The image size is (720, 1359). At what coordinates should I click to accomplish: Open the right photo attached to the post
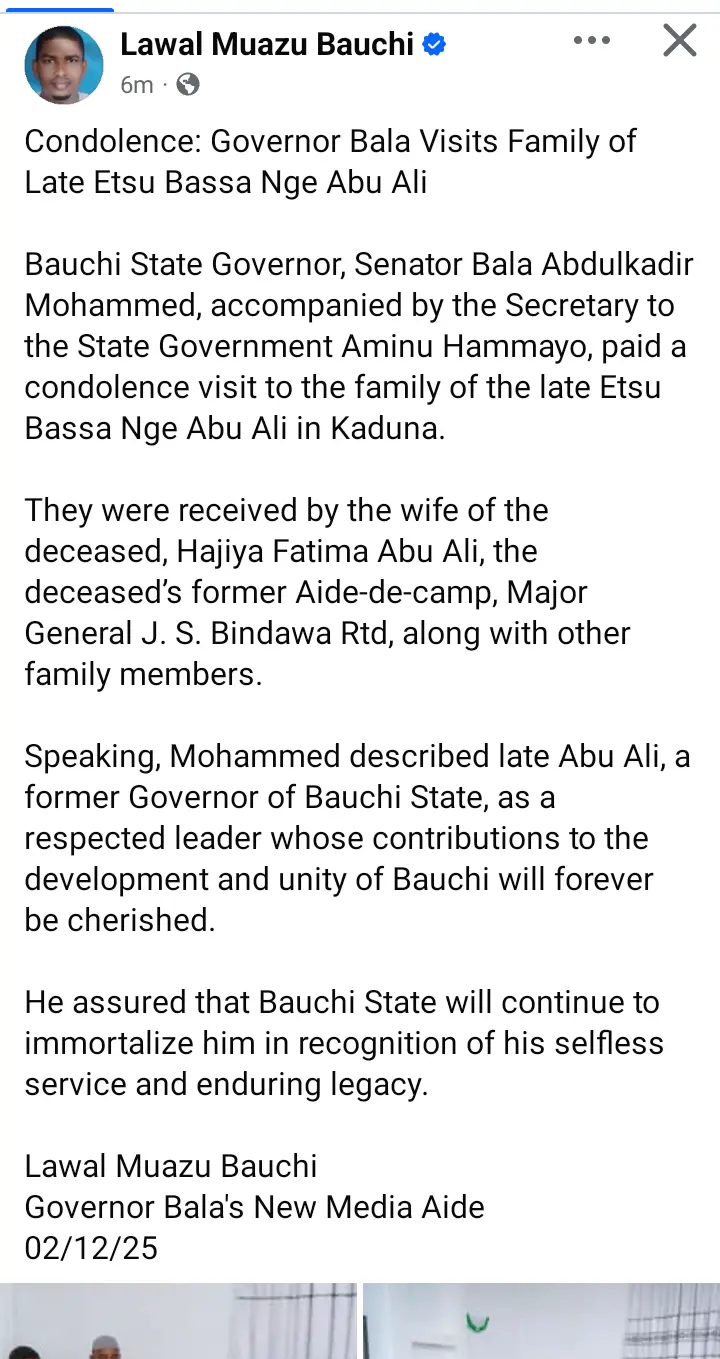[x=541, y=1321]
